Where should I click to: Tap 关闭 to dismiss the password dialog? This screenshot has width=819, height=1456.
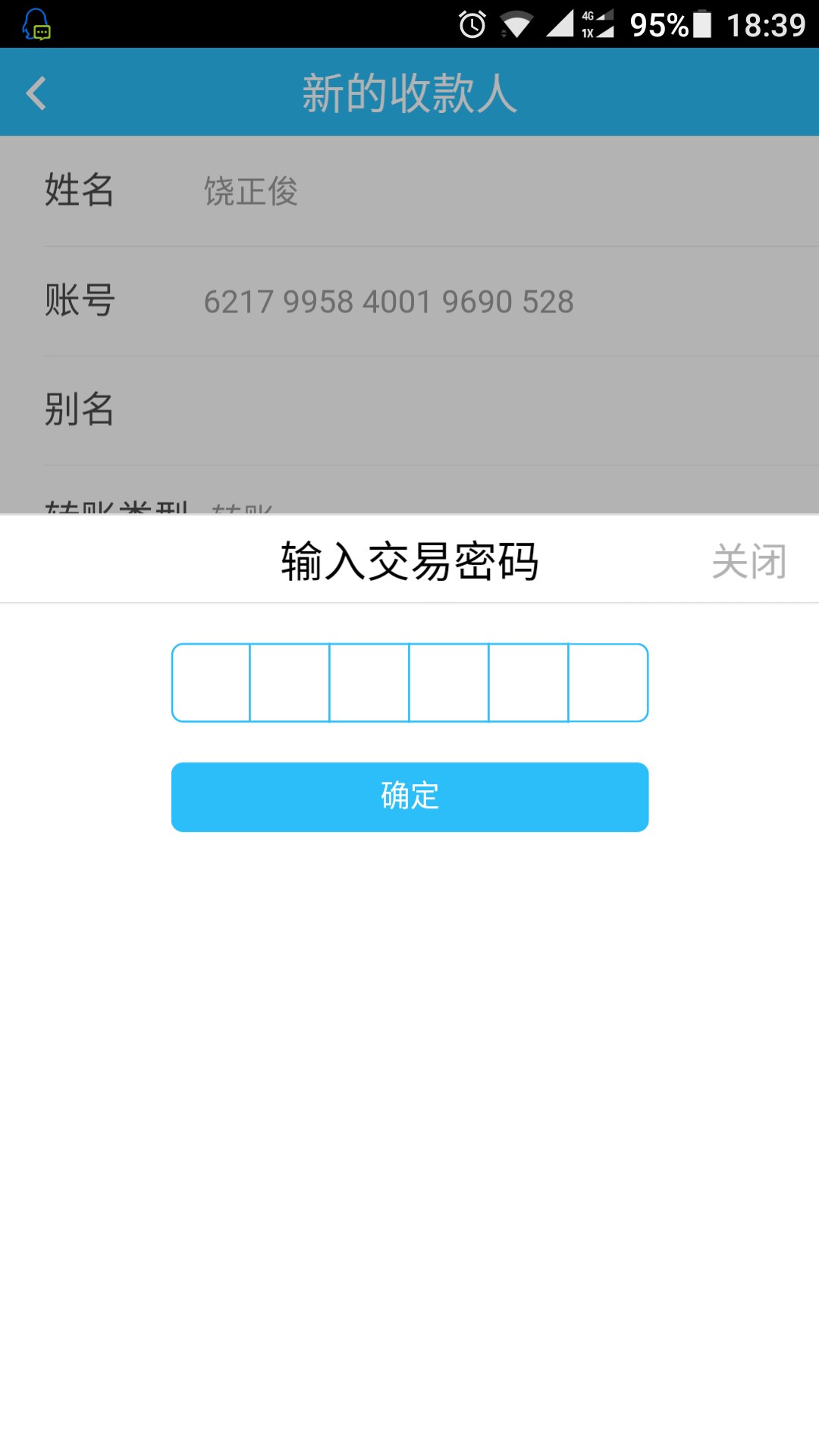748,562
